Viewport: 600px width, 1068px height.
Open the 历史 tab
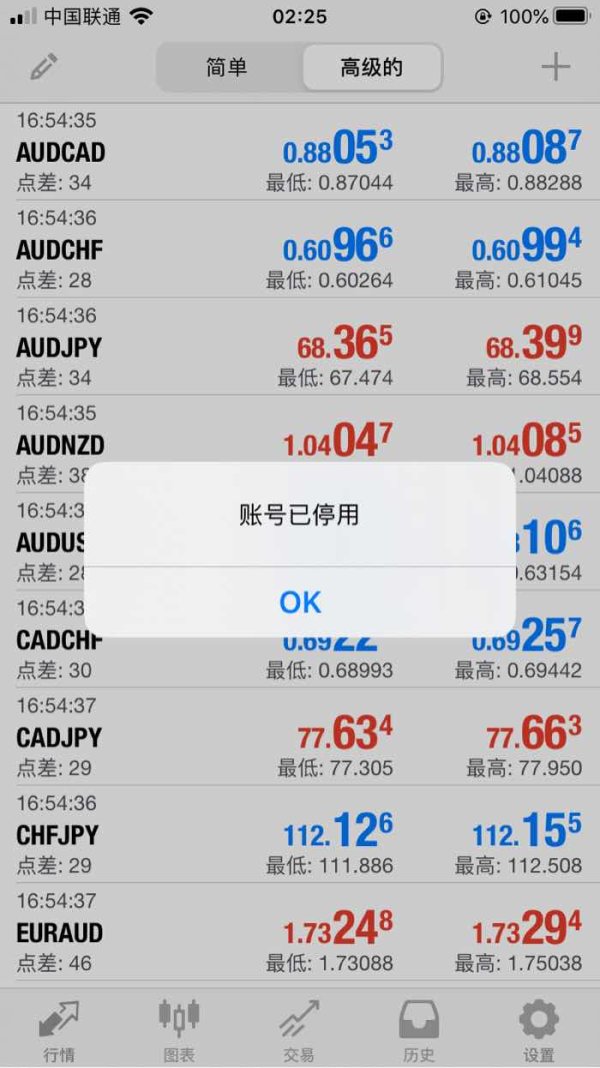point(418,1028)
